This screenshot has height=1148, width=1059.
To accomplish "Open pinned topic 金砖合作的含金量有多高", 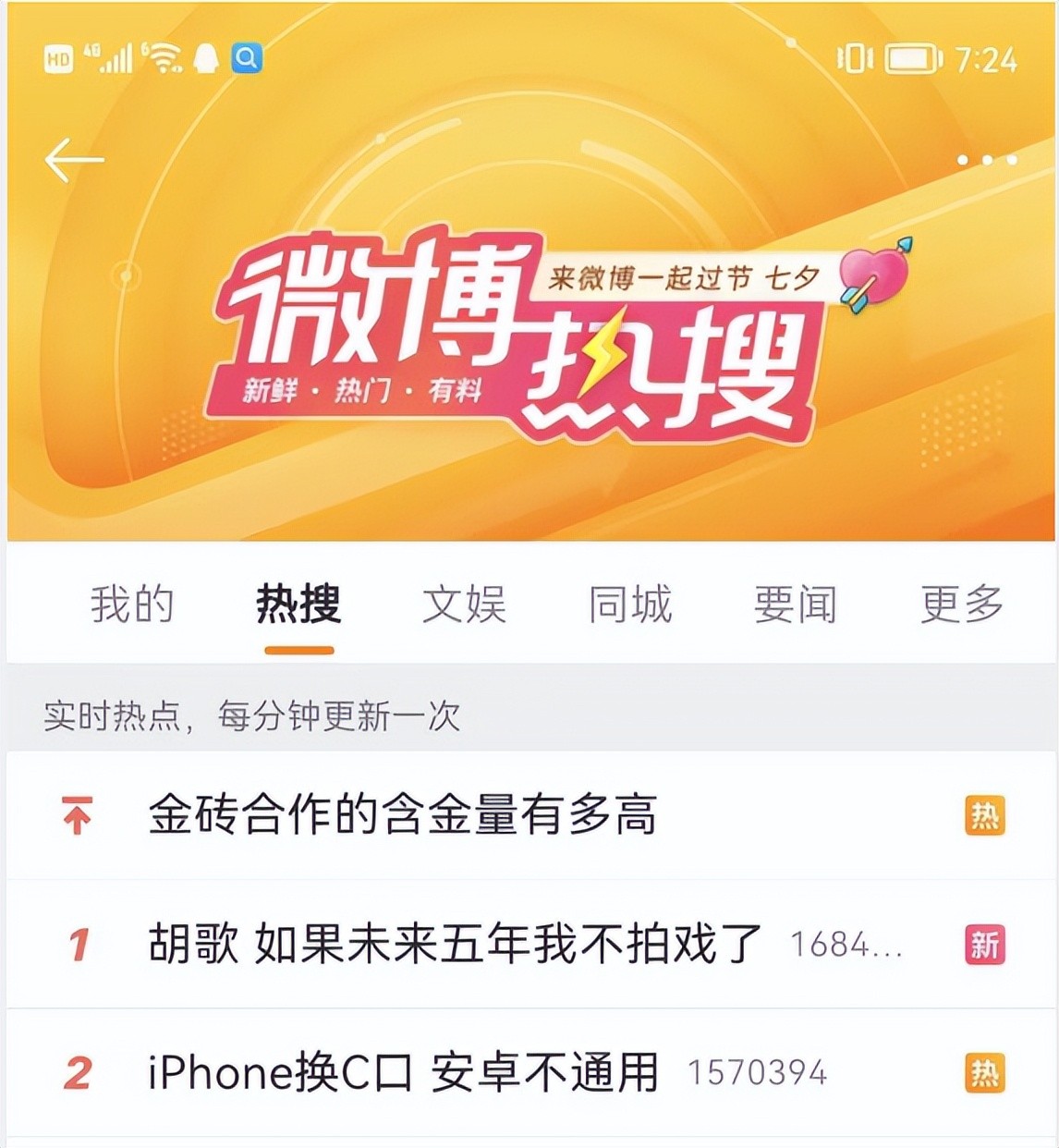I will click(403, 815).
